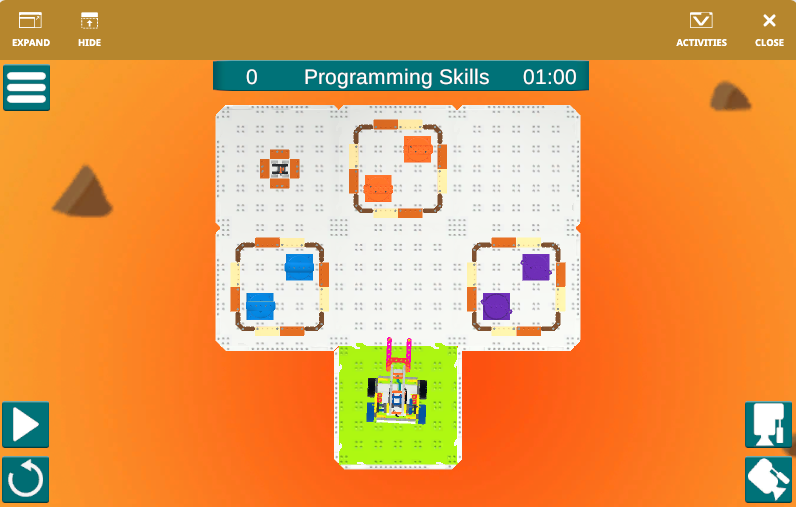Open the Activities panel
The image size is (796, 507).
pos(701,29)
